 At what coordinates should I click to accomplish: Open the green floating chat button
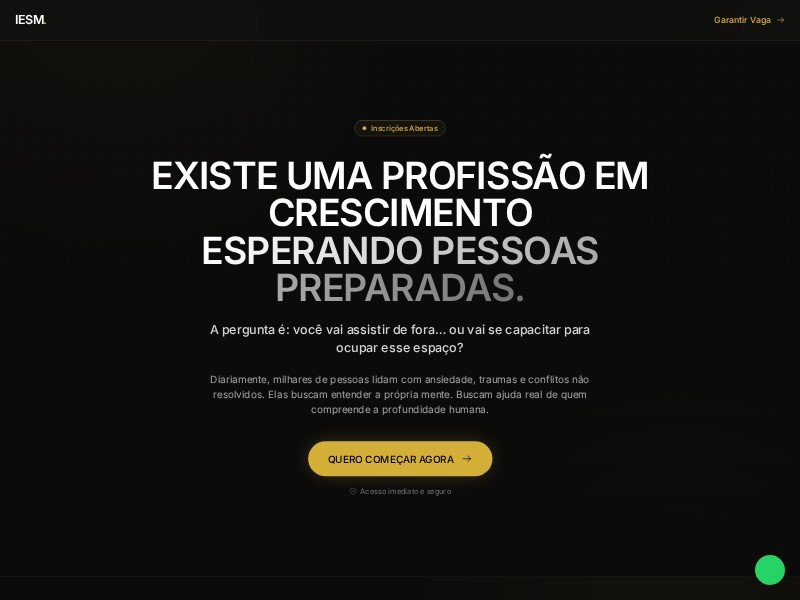tap(769, 570)
